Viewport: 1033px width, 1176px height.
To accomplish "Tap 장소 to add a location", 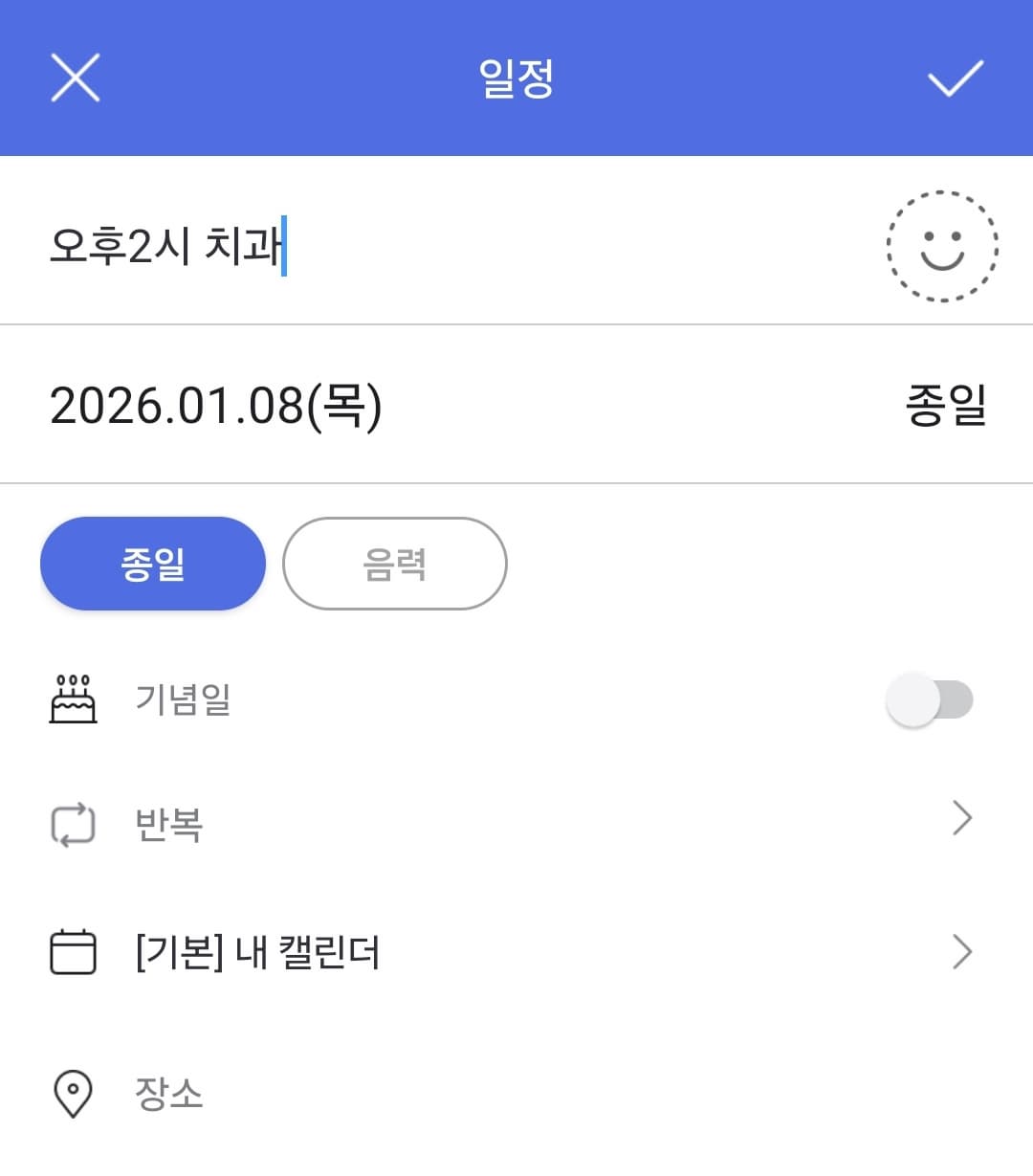I will [x=168, y=1094].
